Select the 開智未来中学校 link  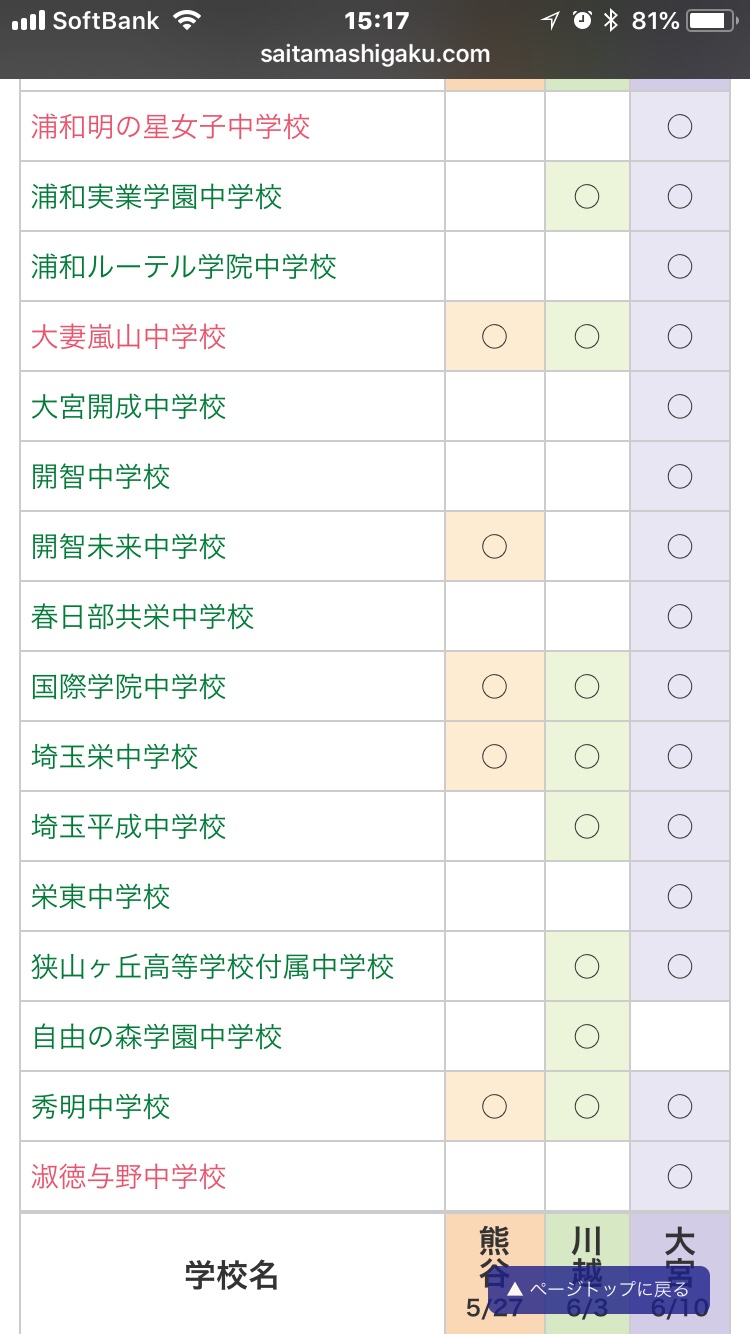point(129,547)
